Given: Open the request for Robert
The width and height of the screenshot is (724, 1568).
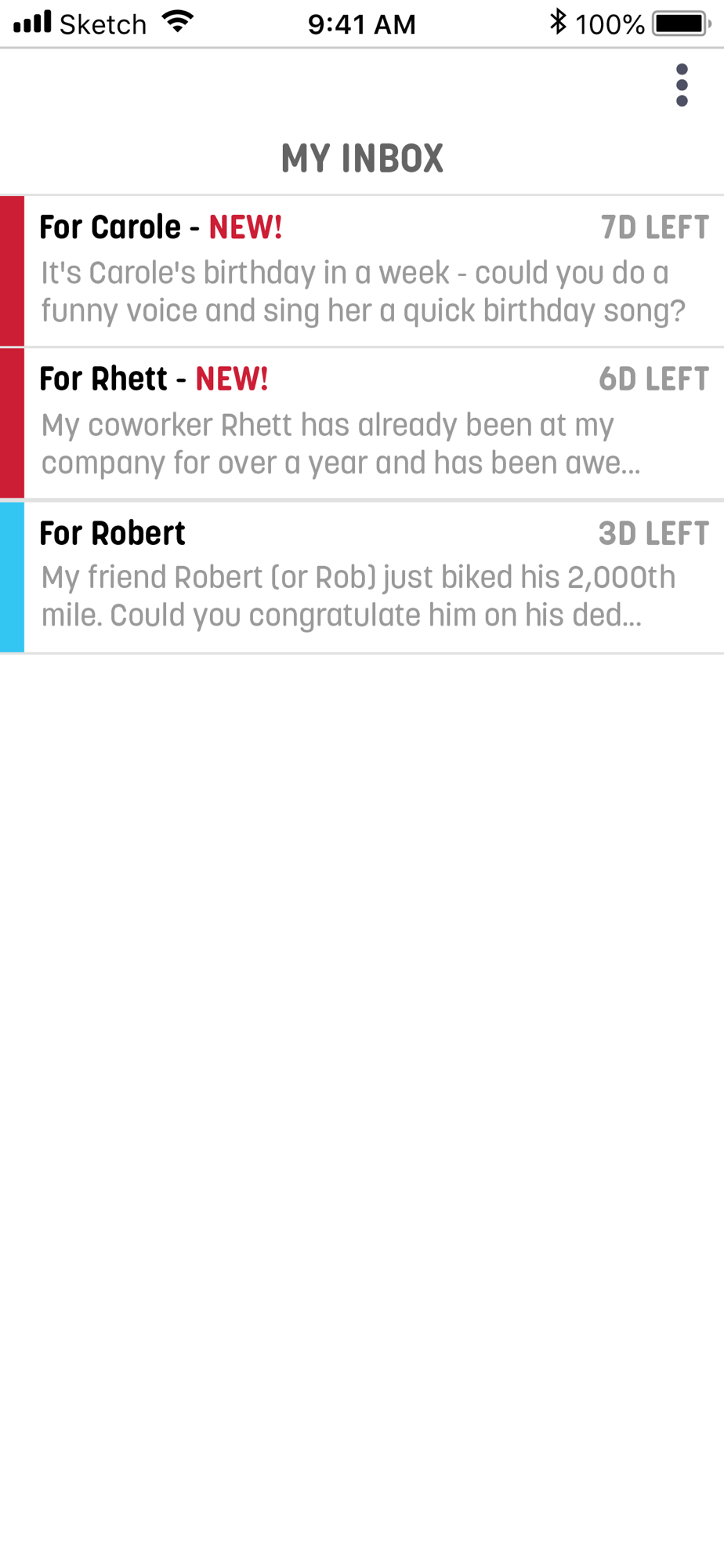Looking at the screenshot, I should point(362,577).
